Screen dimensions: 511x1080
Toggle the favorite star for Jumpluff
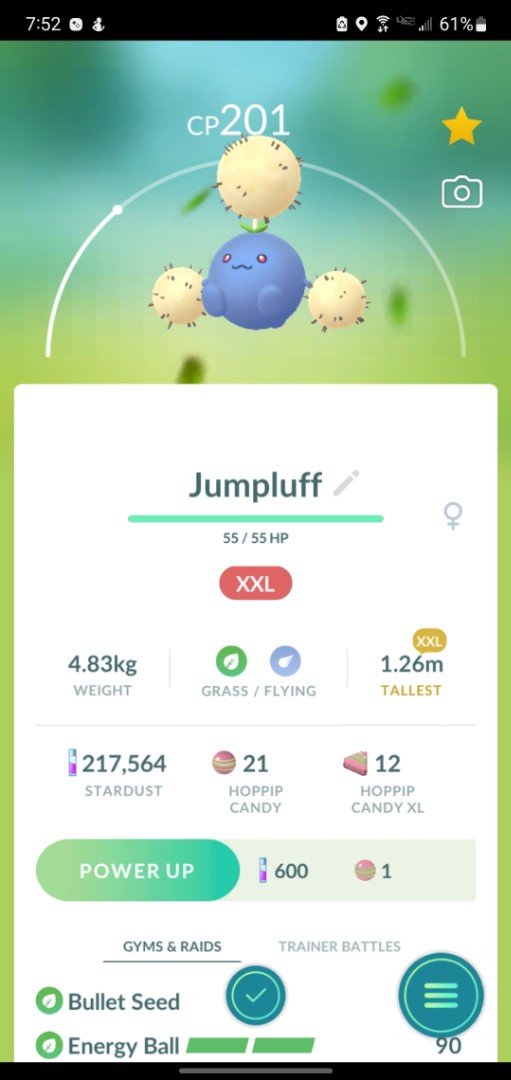click(x=461, y=127)
